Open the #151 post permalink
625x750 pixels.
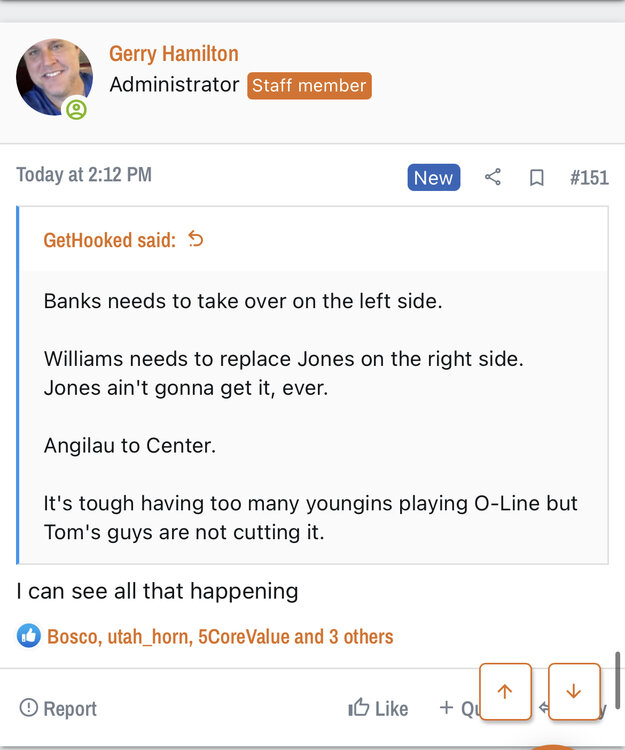pyautogui.click(x=589, y=177)
